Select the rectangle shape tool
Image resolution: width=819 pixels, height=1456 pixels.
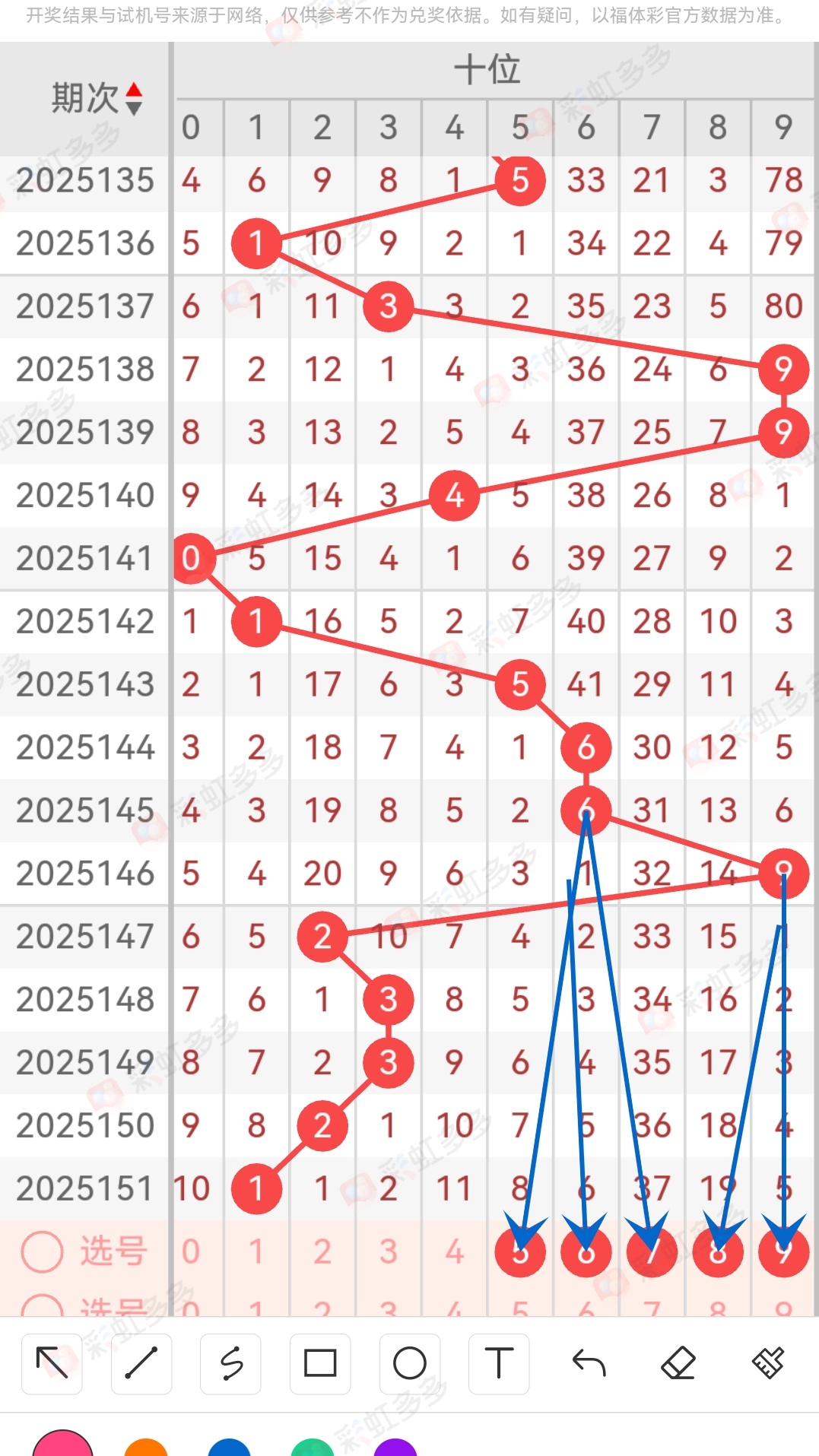(320, 1363)
